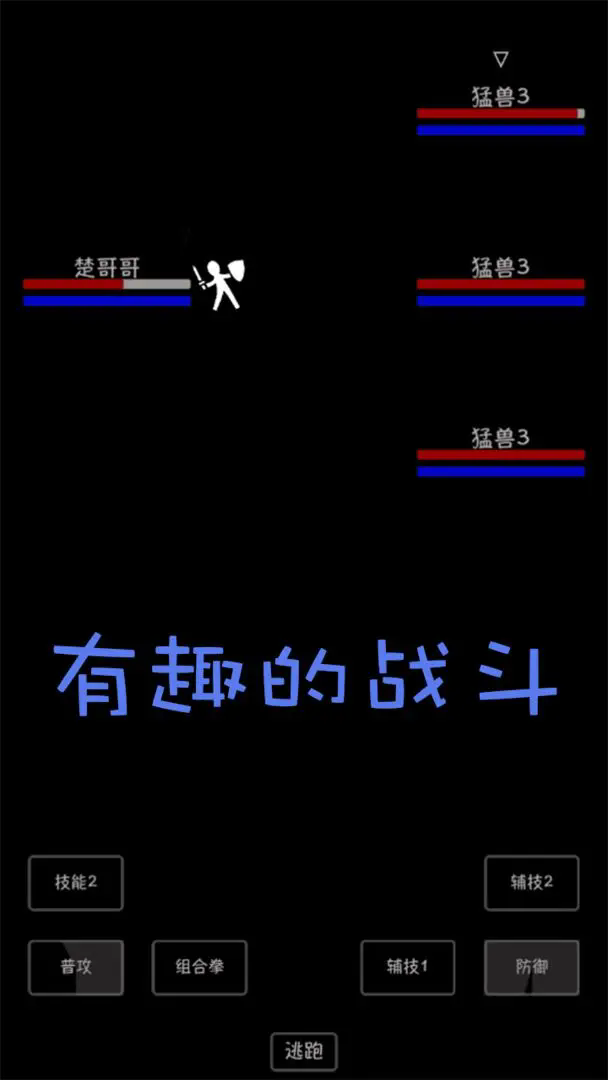This screenshot has height=1080, width=608.
Task: Select 防御 to defend
Action: point(531,967)
